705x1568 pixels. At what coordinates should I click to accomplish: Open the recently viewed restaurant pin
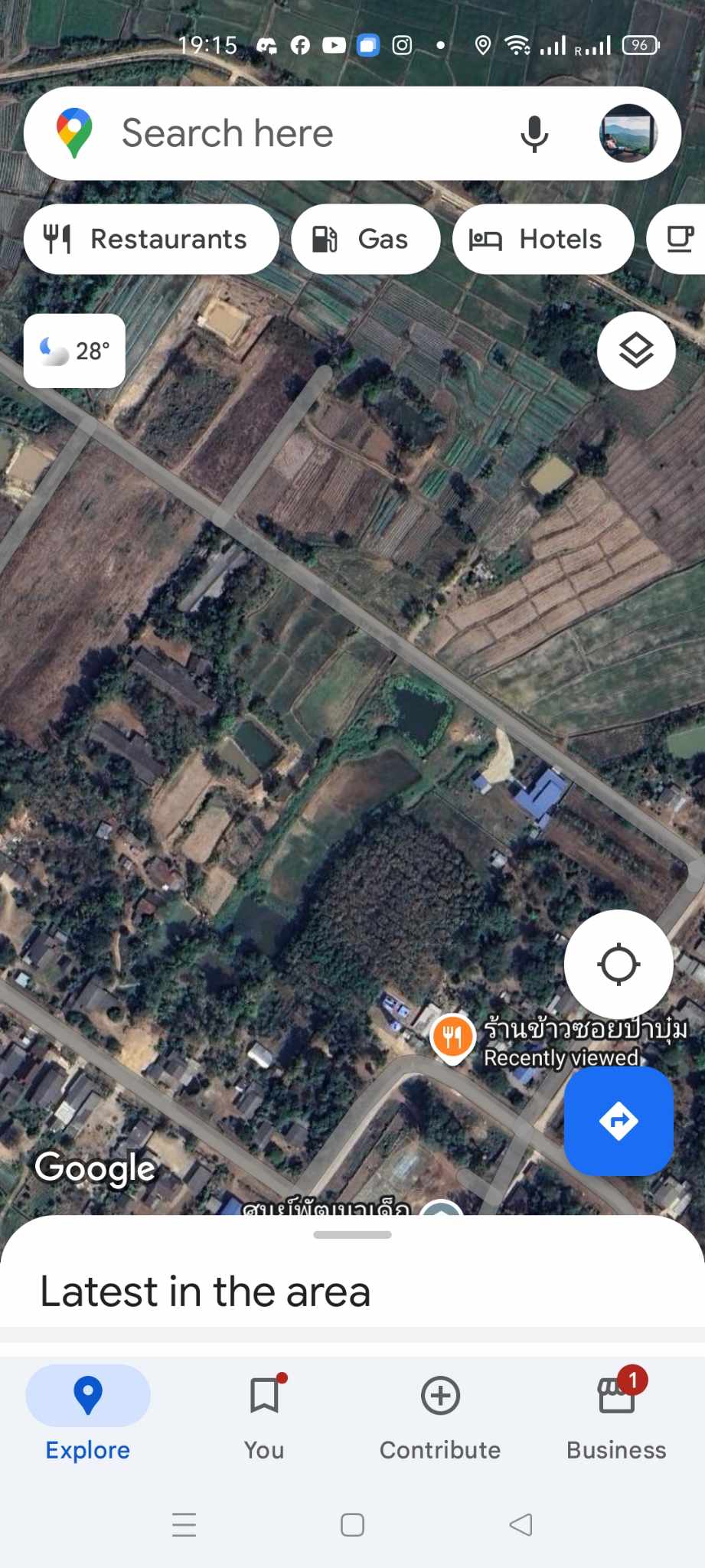pos(452,1037)
